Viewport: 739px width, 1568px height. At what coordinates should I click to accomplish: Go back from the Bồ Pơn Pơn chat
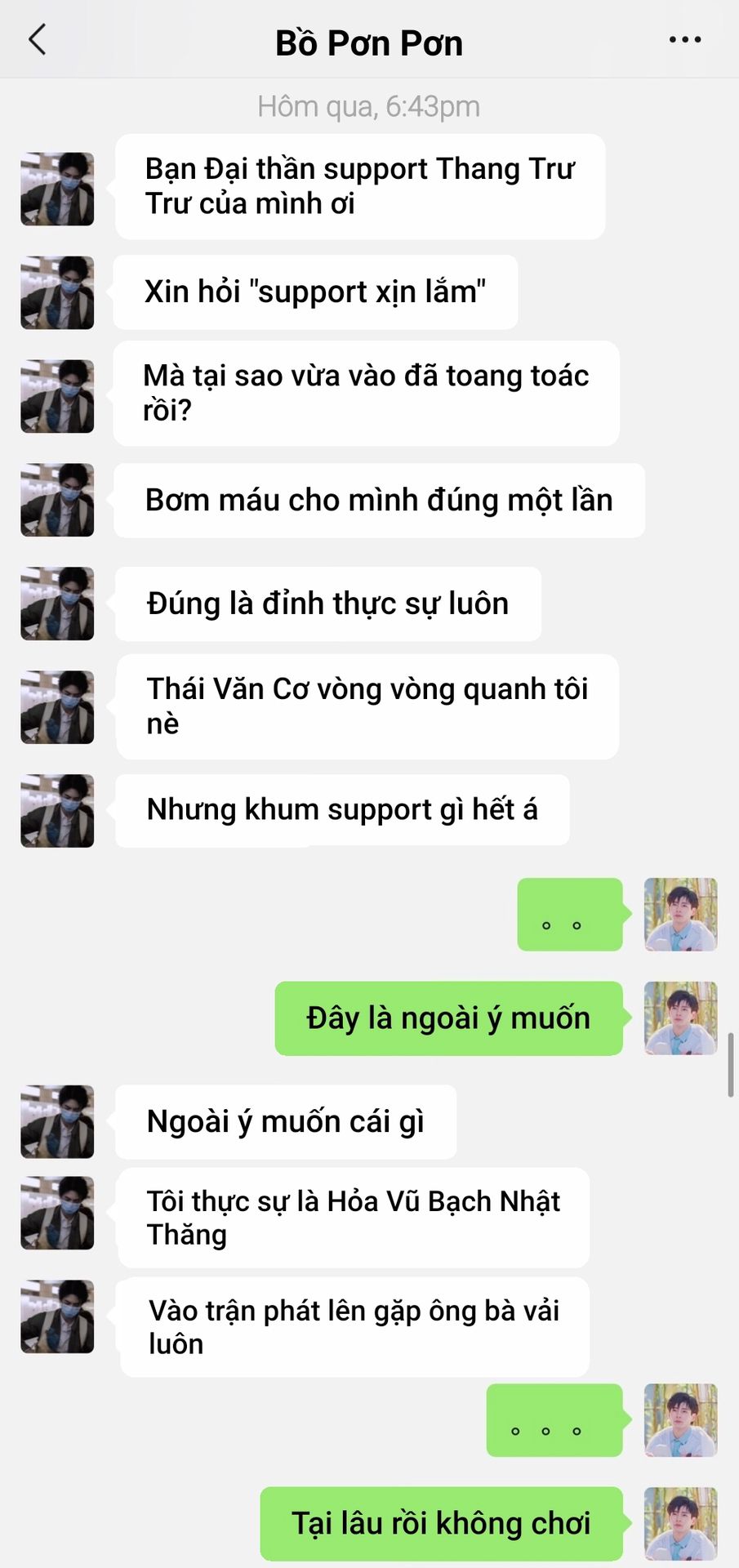[38, 39]
